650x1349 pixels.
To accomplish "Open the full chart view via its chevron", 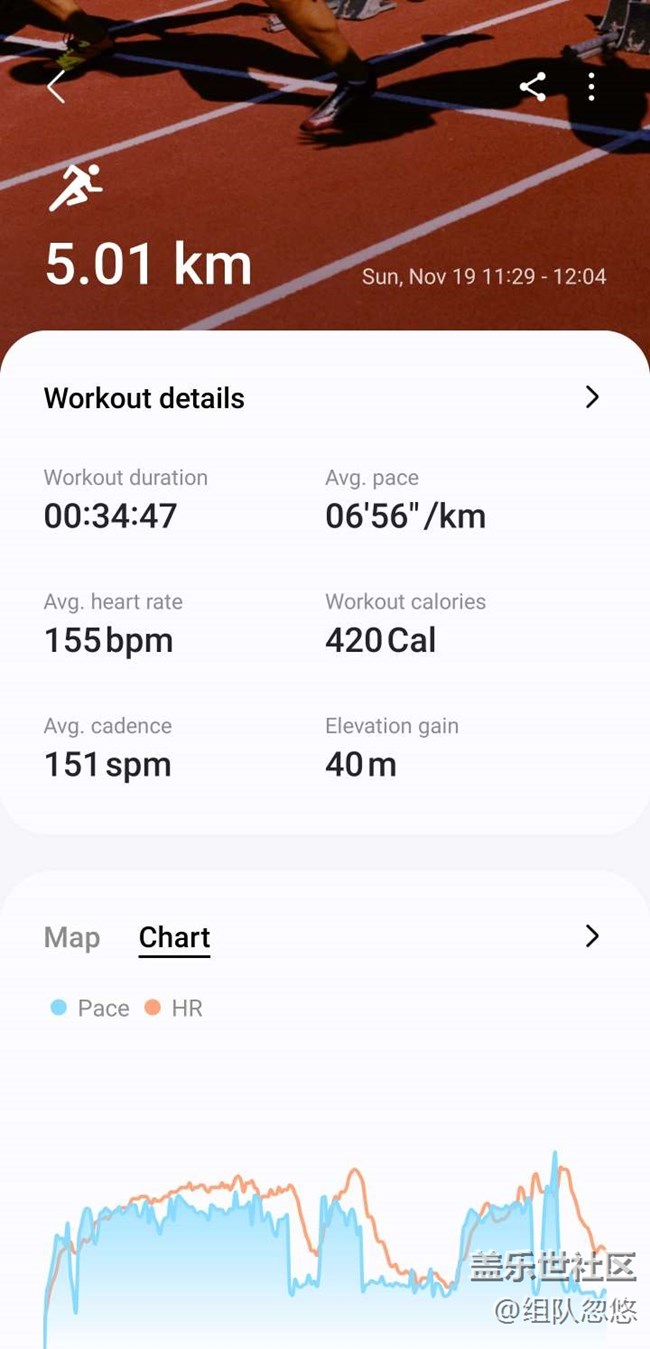I will pos(592,936).
